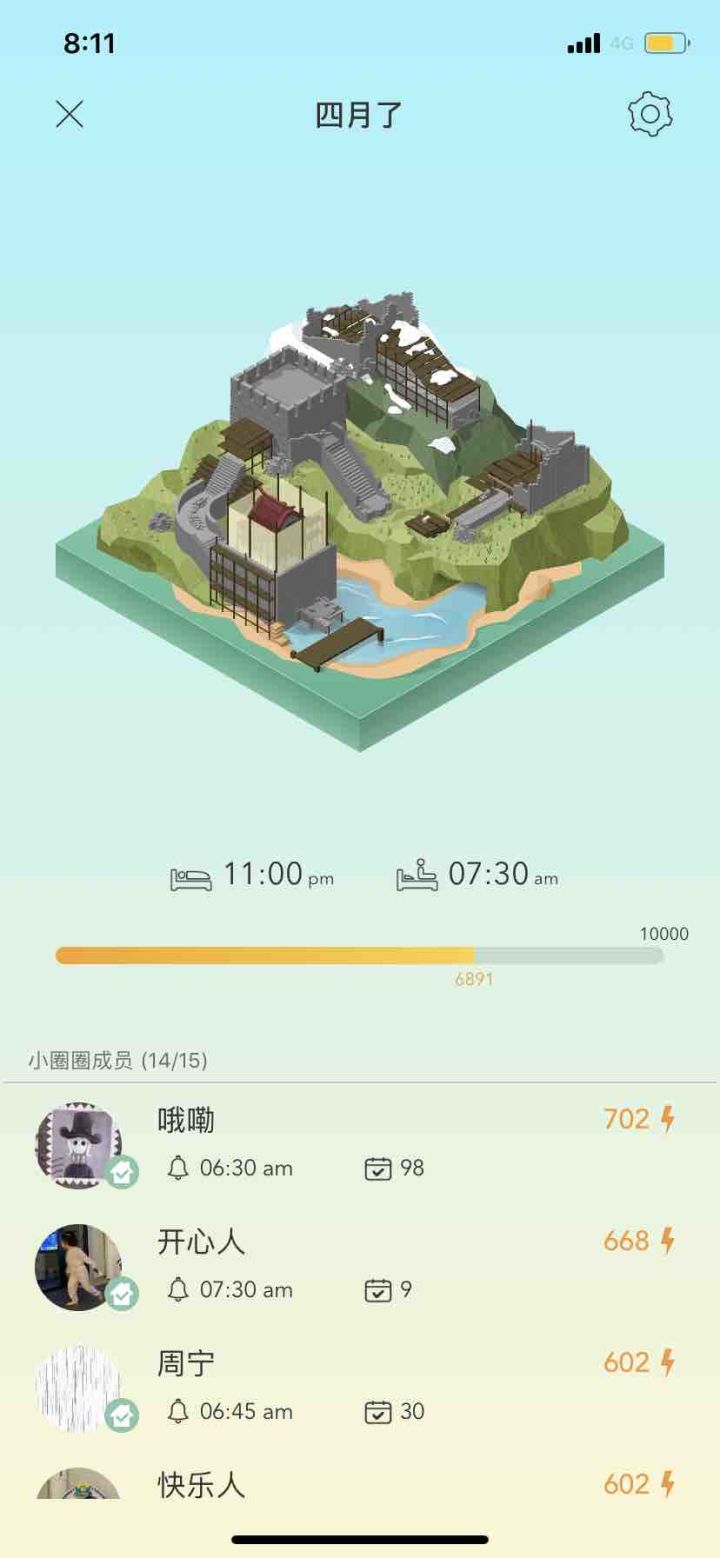720x1558 pixels.
Task: Tap the alarm bell icon beside 06:30 am
Action: tap(180, 1168)
